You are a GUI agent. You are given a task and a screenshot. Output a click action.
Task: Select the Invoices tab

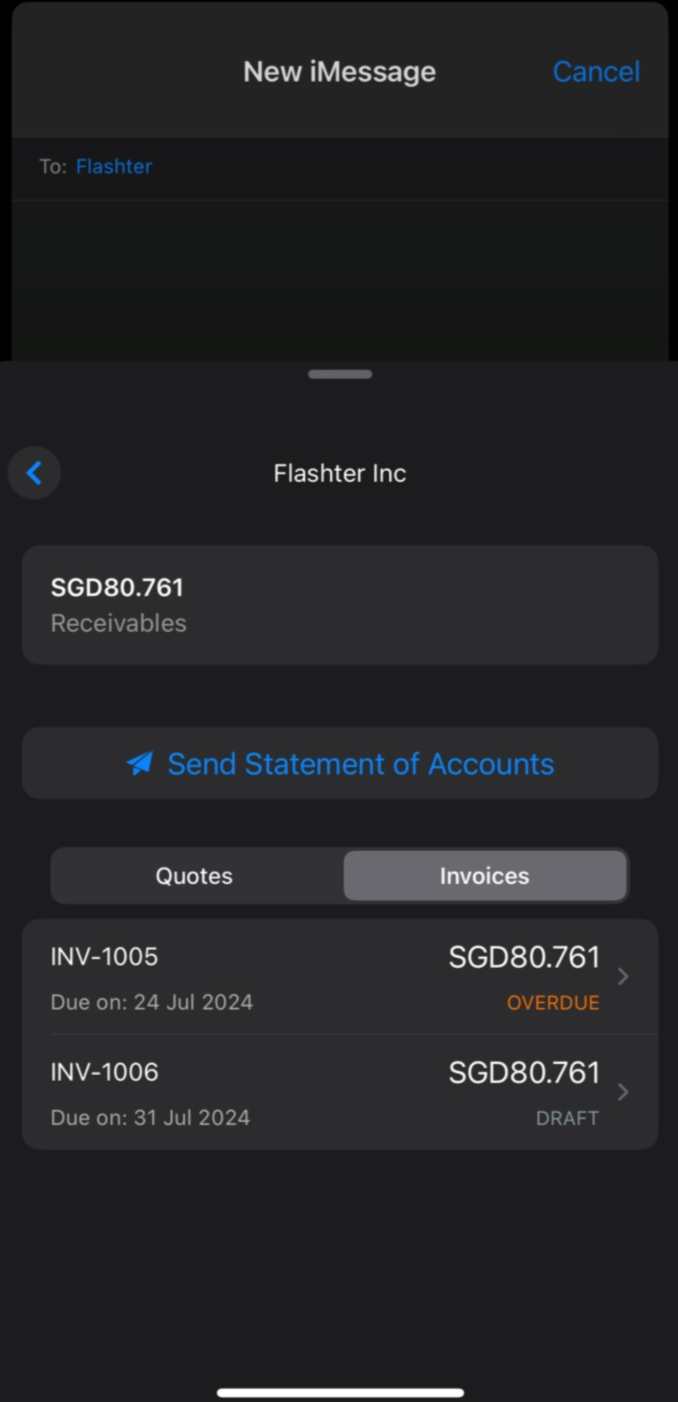(x=485, y=876)
